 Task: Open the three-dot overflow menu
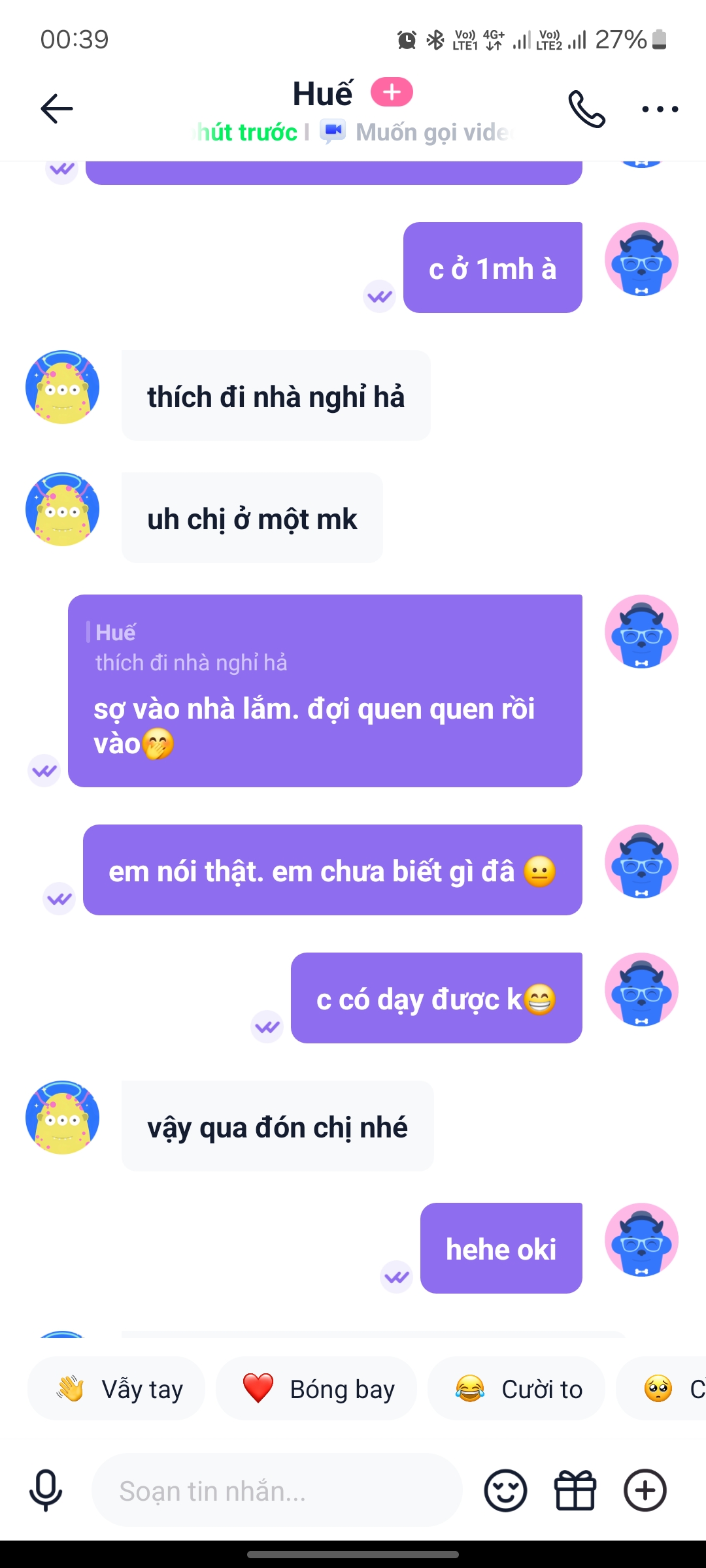point(660,109)
